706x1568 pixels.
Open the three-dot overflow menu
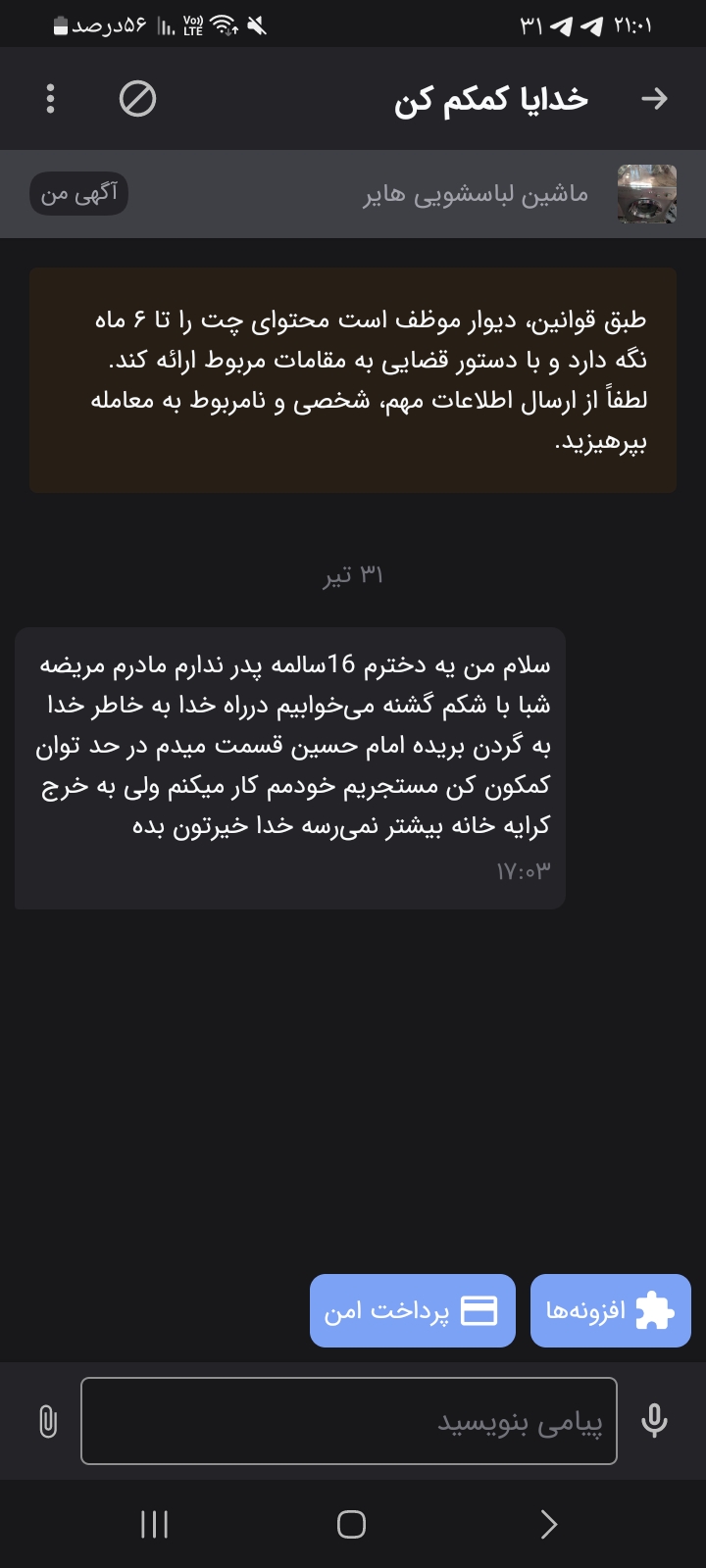point(51,99)
